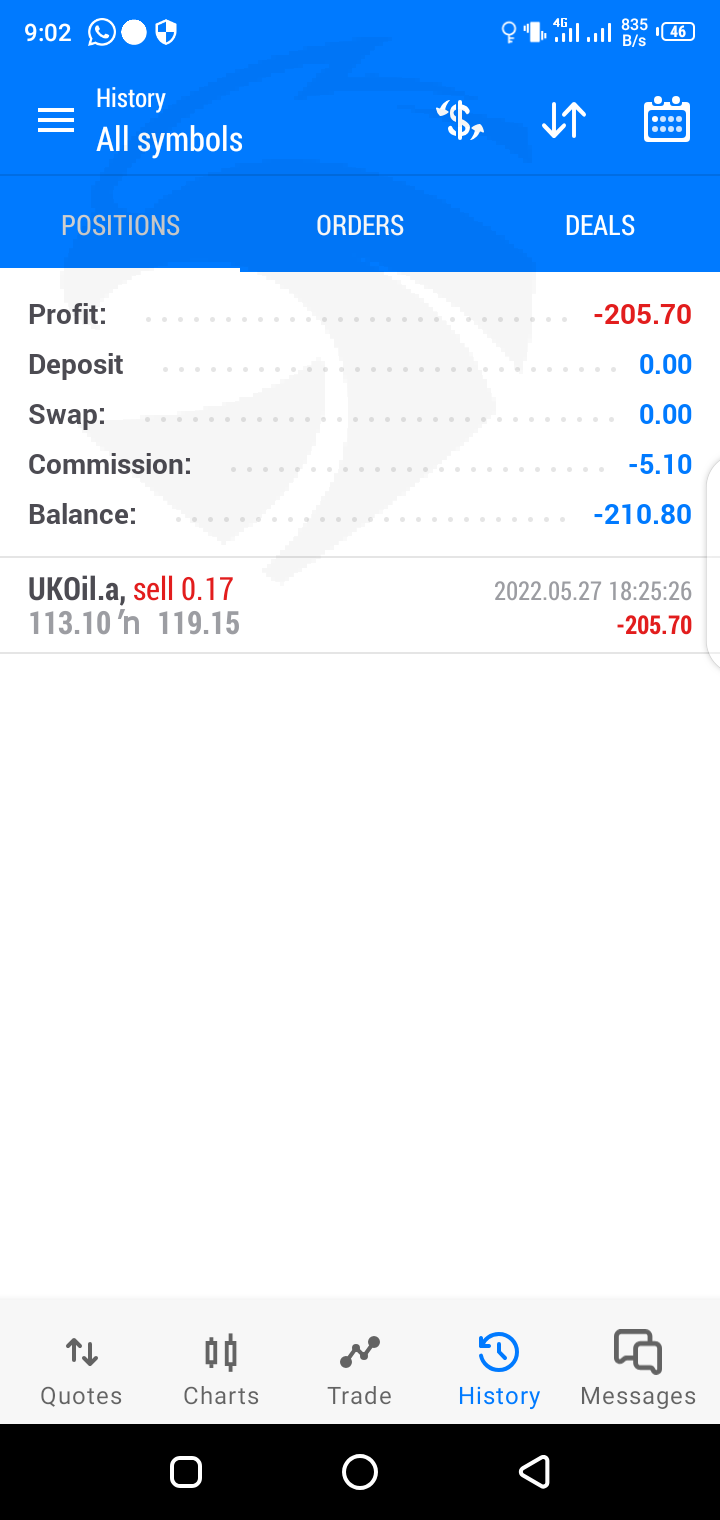Screen dimensions: 720x1520
Task: Expand the UKOil.a sell 0.17 position
Action: (360, 606)
